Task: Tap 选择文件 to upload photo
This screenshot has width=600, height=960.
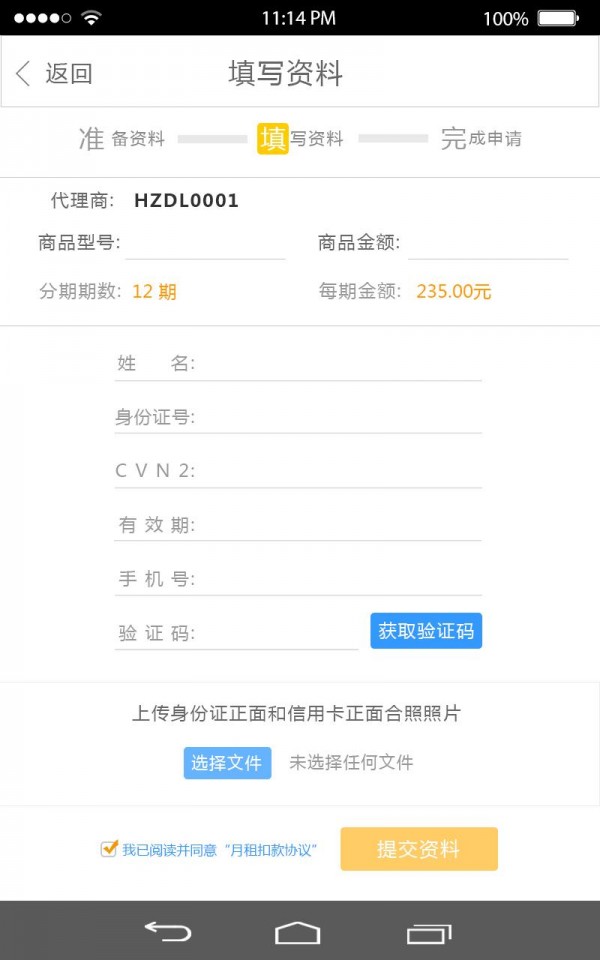Action: [x=227, y=763]
